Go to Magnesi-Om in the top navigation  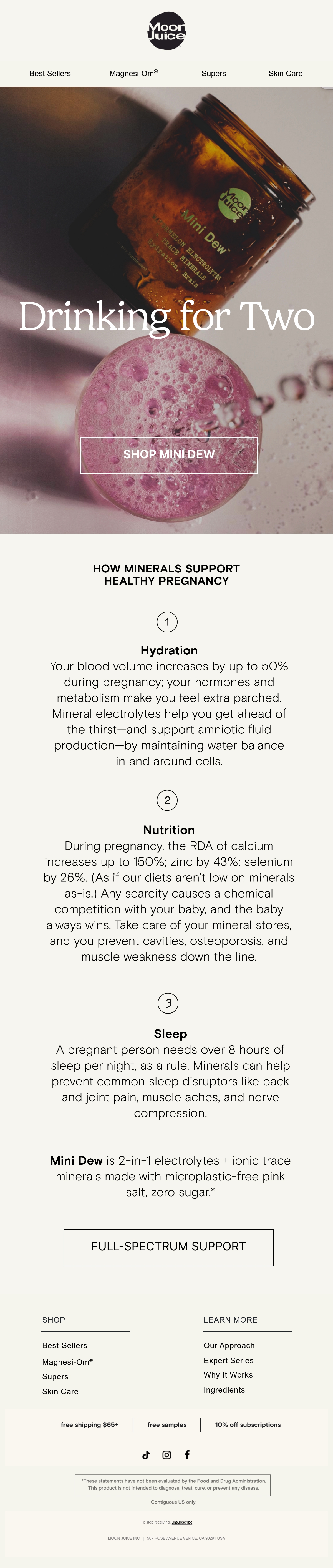tap(133, 73)
